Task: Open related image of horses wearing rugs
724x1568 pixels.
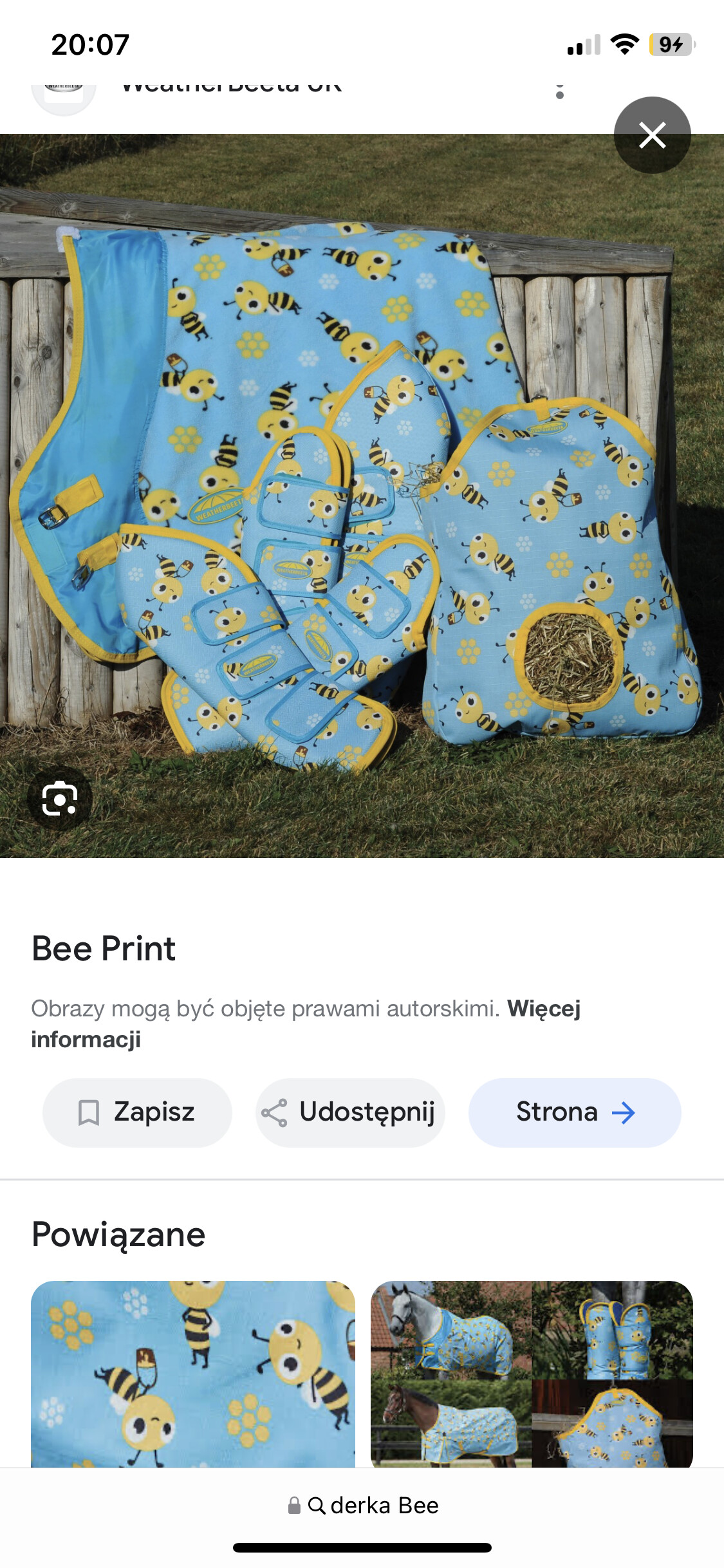Action: tap(532, 1374)
